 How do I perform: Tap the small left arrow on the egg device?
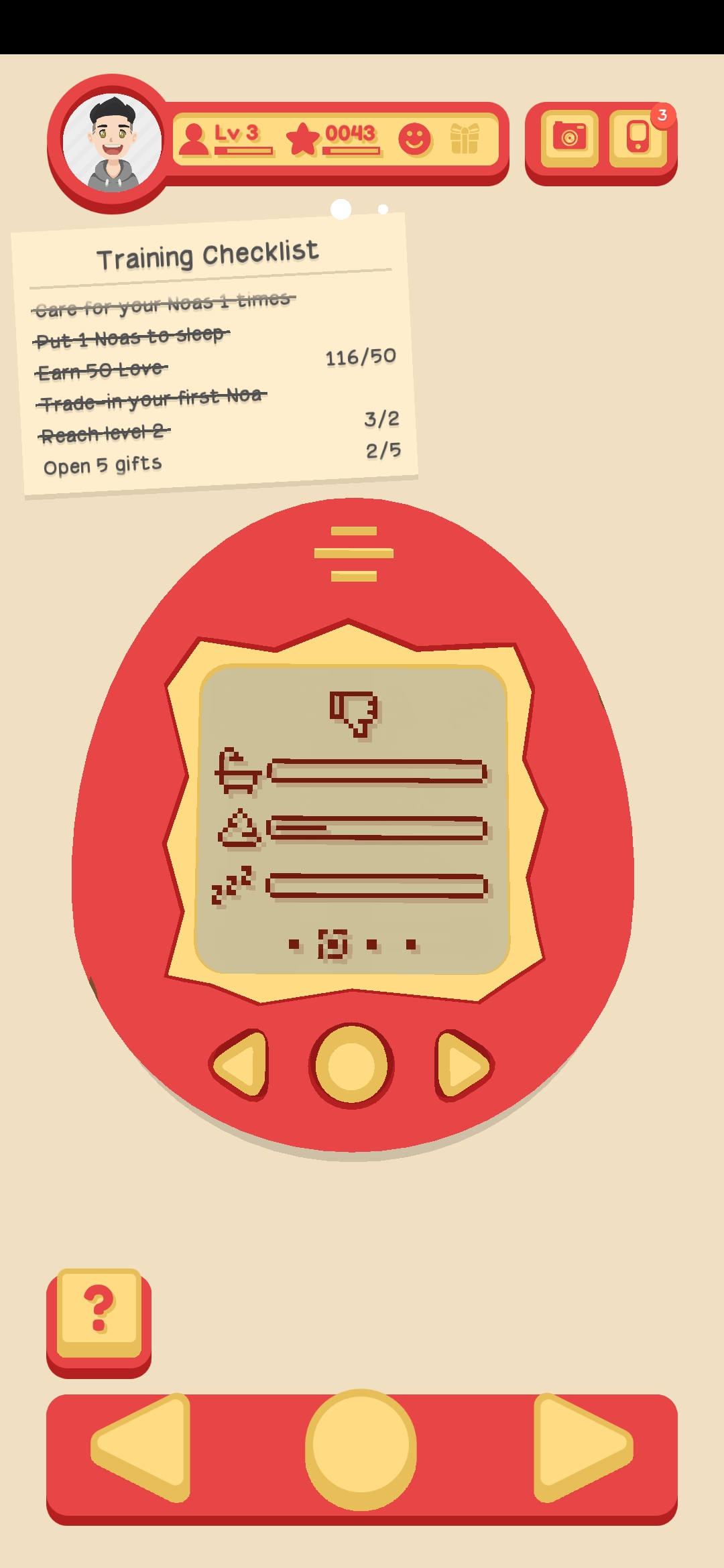(x=242, y=1065)
